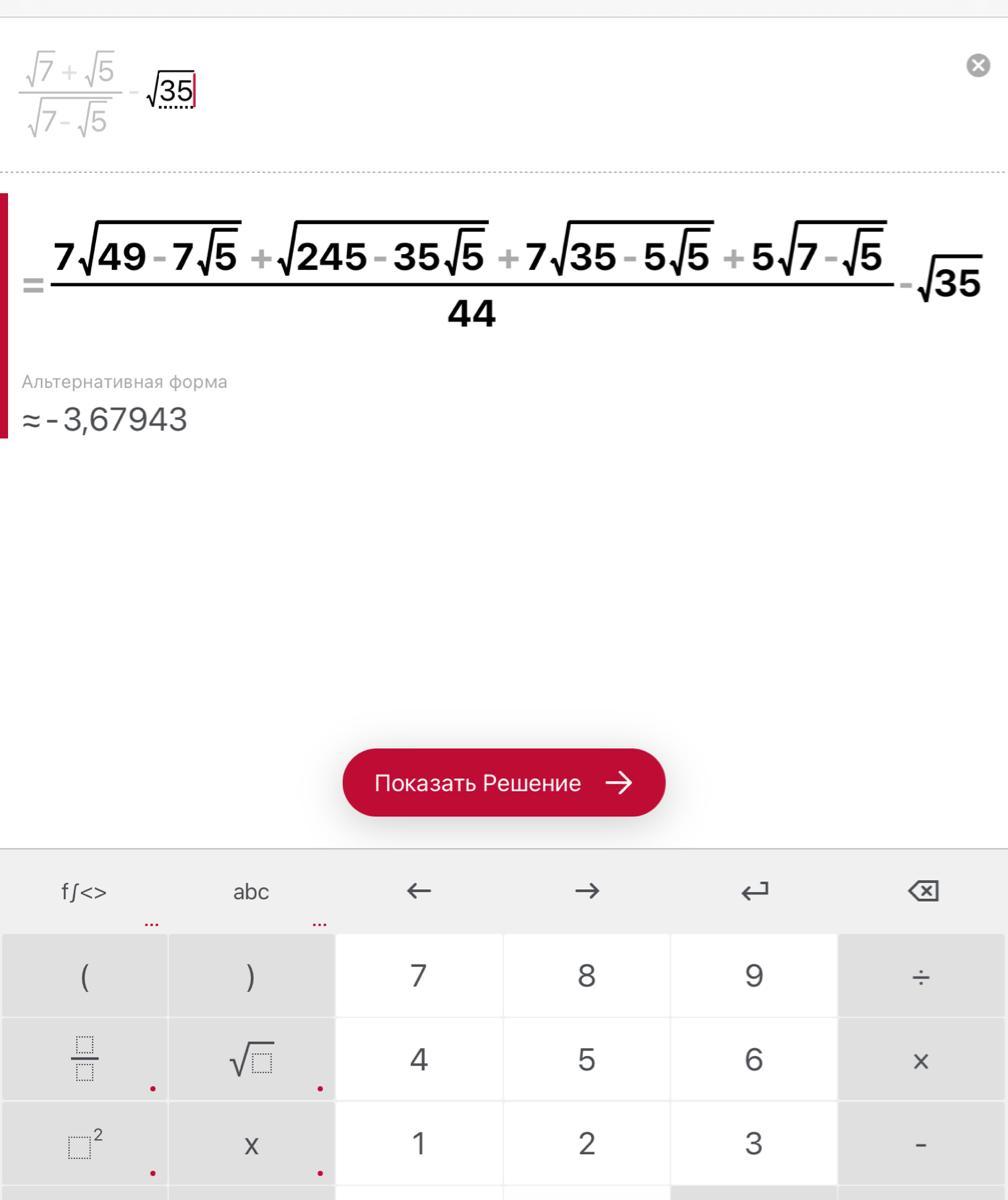Type digit 5 on the keypad
Viewport: 1008px width, 1200px height.
tap(587, 1059)
